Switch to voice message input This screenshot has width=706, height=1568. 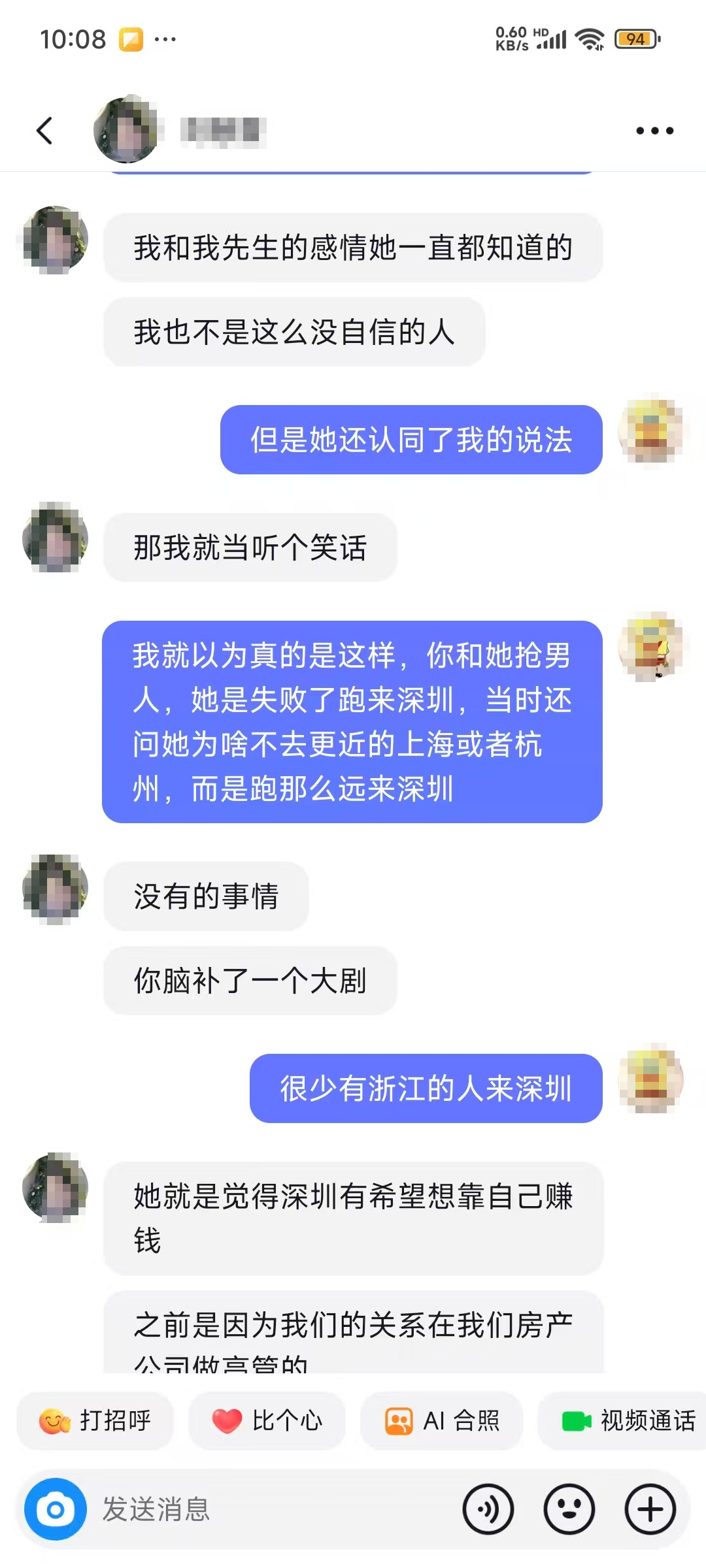pos(488,1509)
